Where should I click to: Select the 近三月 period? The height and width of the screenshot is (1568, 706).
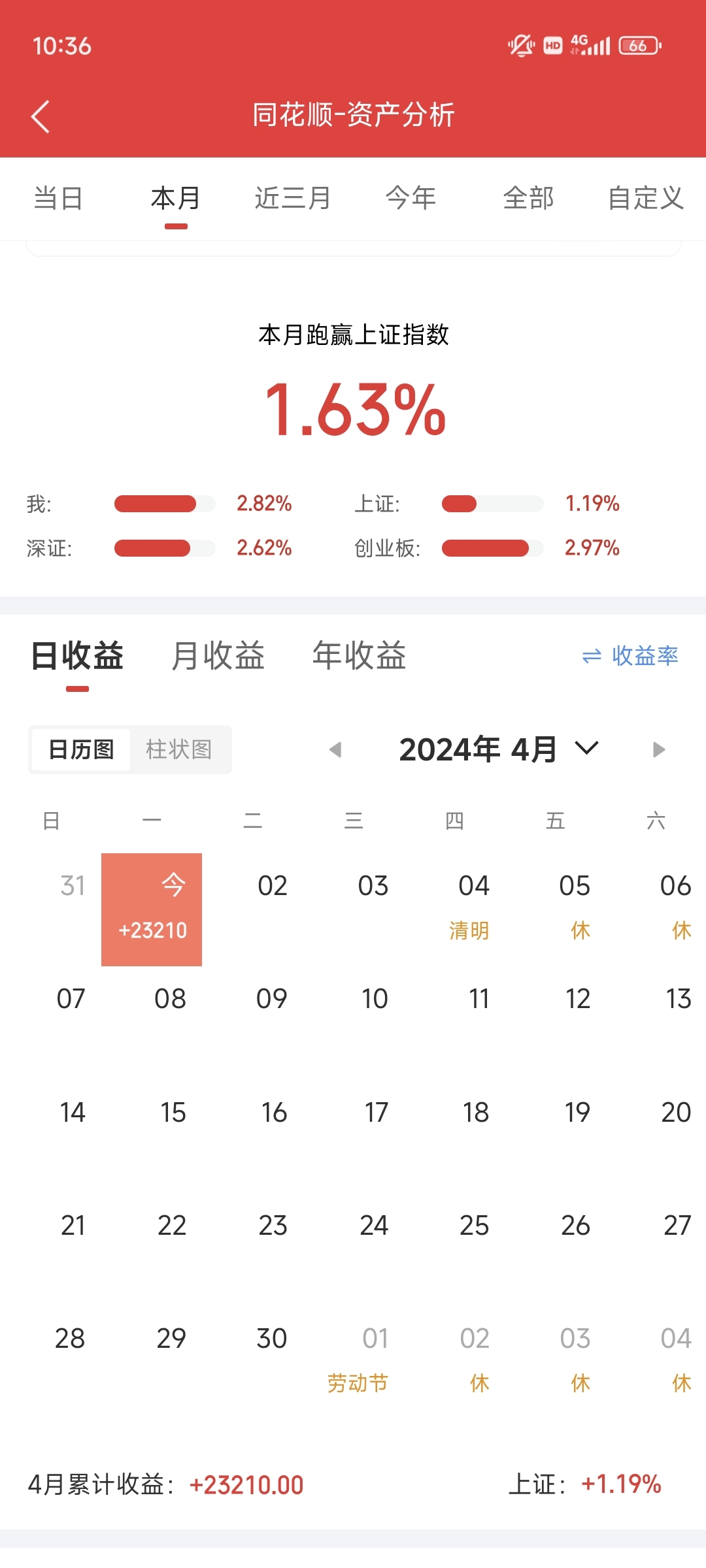tap(292, 198)
